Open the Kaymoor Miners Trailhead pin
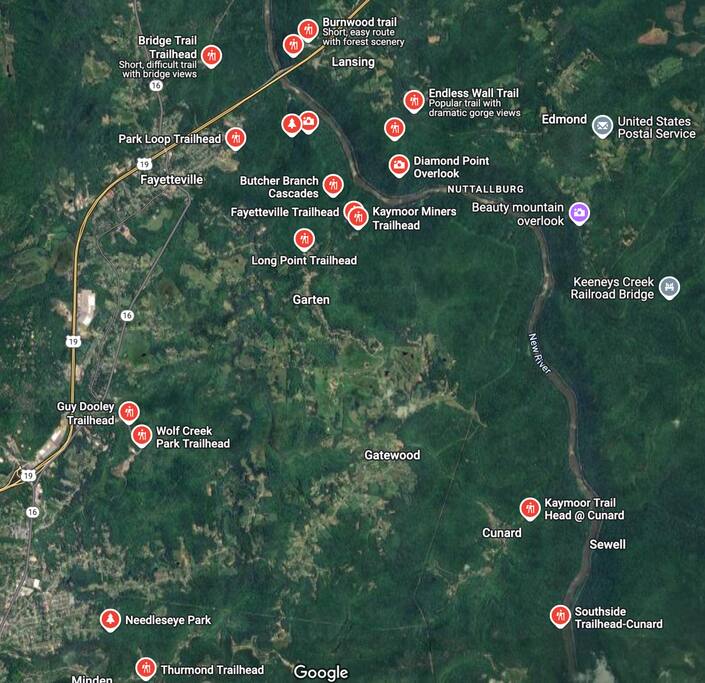 pyautogui.click(x=359, y=217)
